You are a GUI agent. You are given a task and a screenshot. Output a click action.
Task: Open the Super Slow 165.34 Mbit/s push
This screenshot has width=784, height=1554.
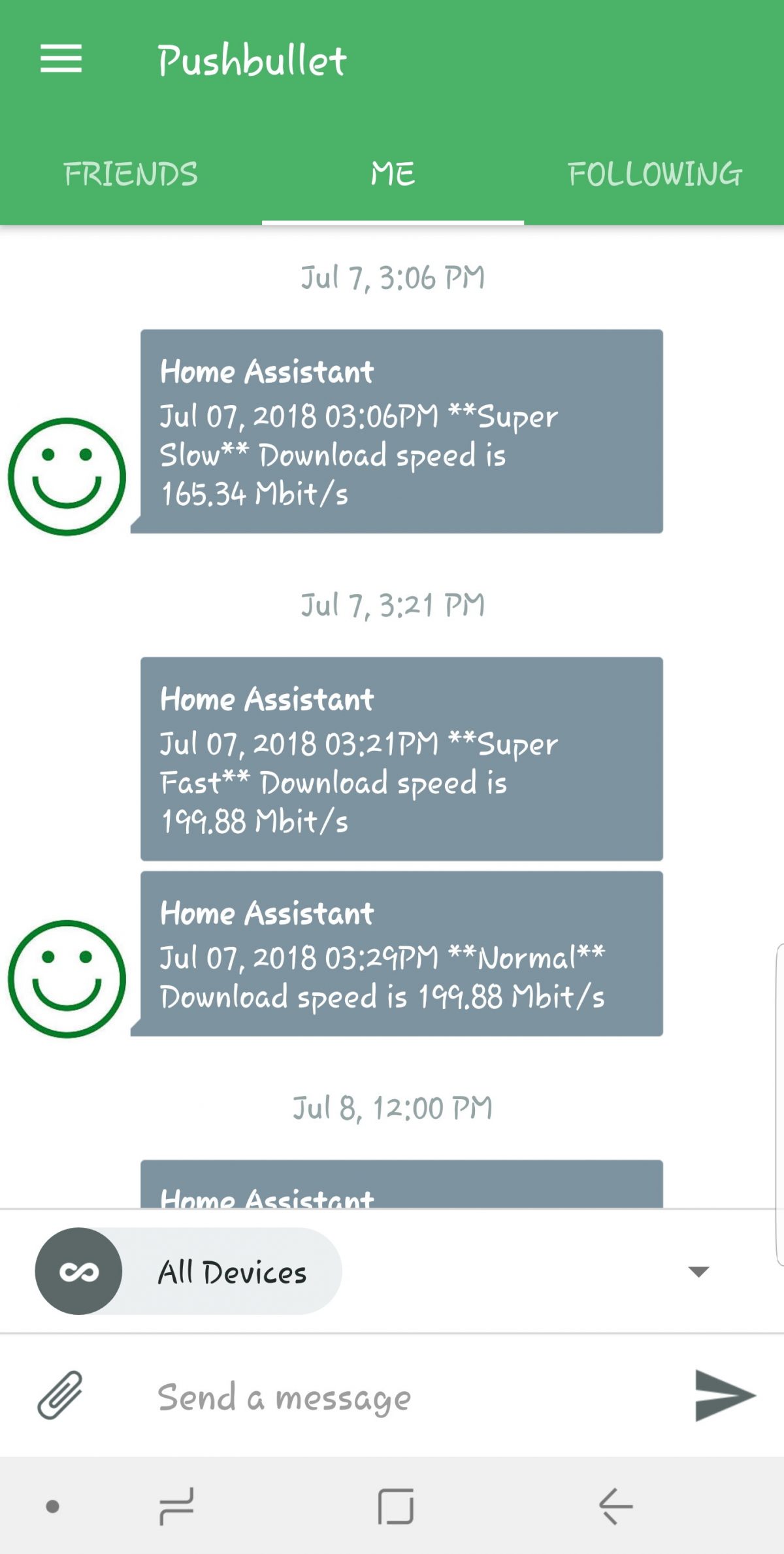(x=401, y=431)
